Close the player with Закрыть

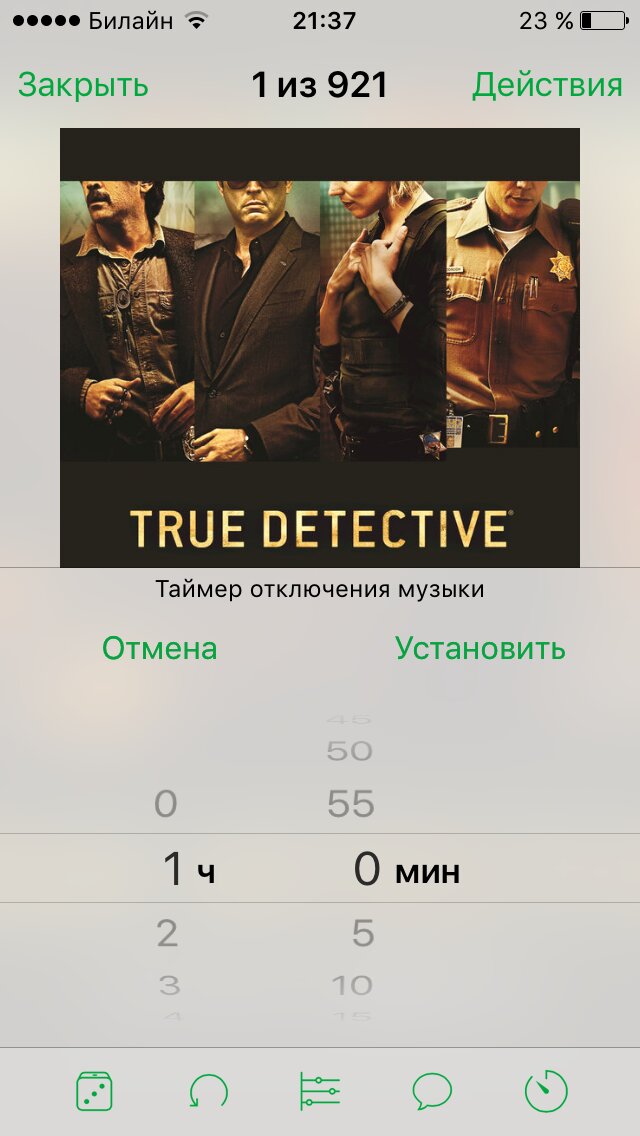pyautogui.click(x=83, y=85)
